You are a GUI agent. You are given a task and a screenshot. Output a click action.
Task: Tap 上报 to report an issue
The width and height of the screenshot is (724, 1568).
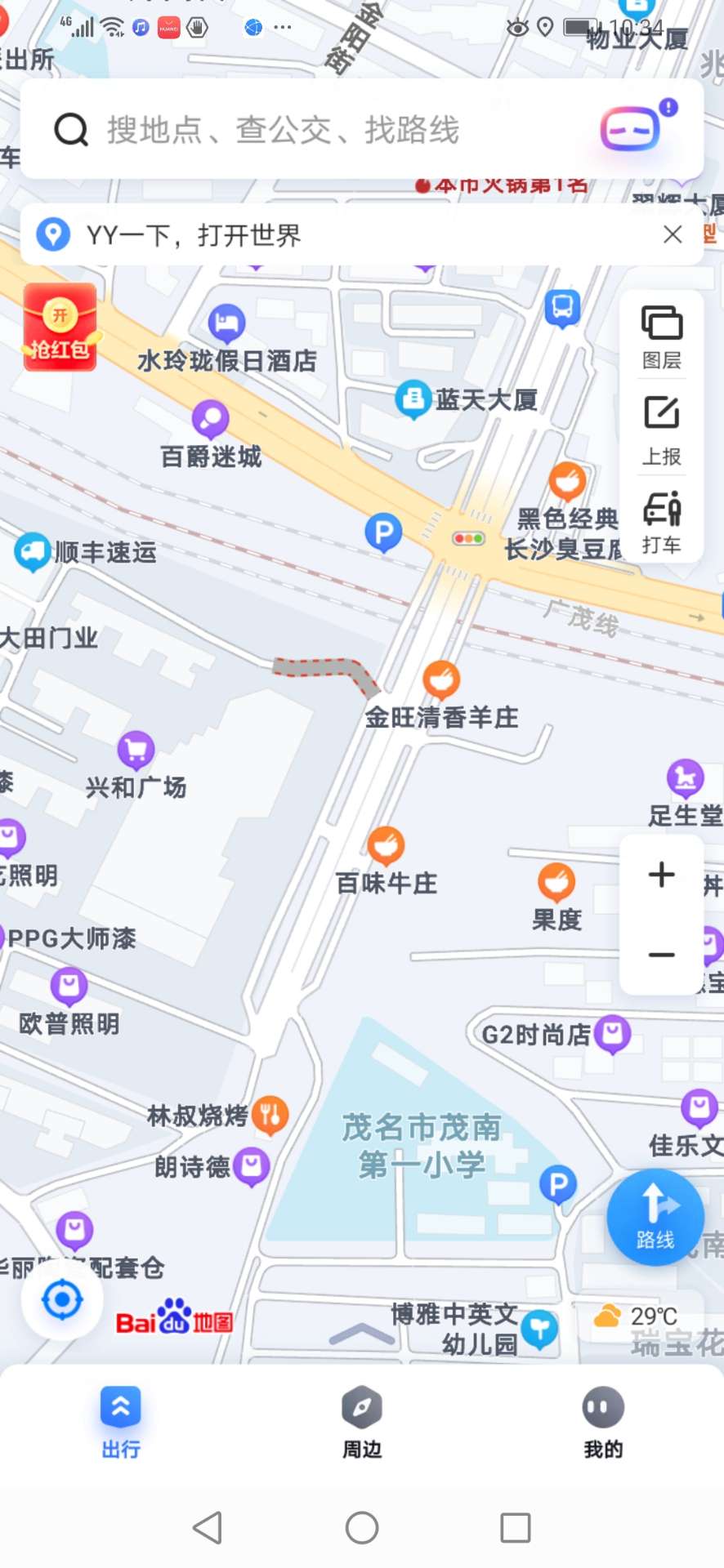pyautogui.click(x=661, y=430)
